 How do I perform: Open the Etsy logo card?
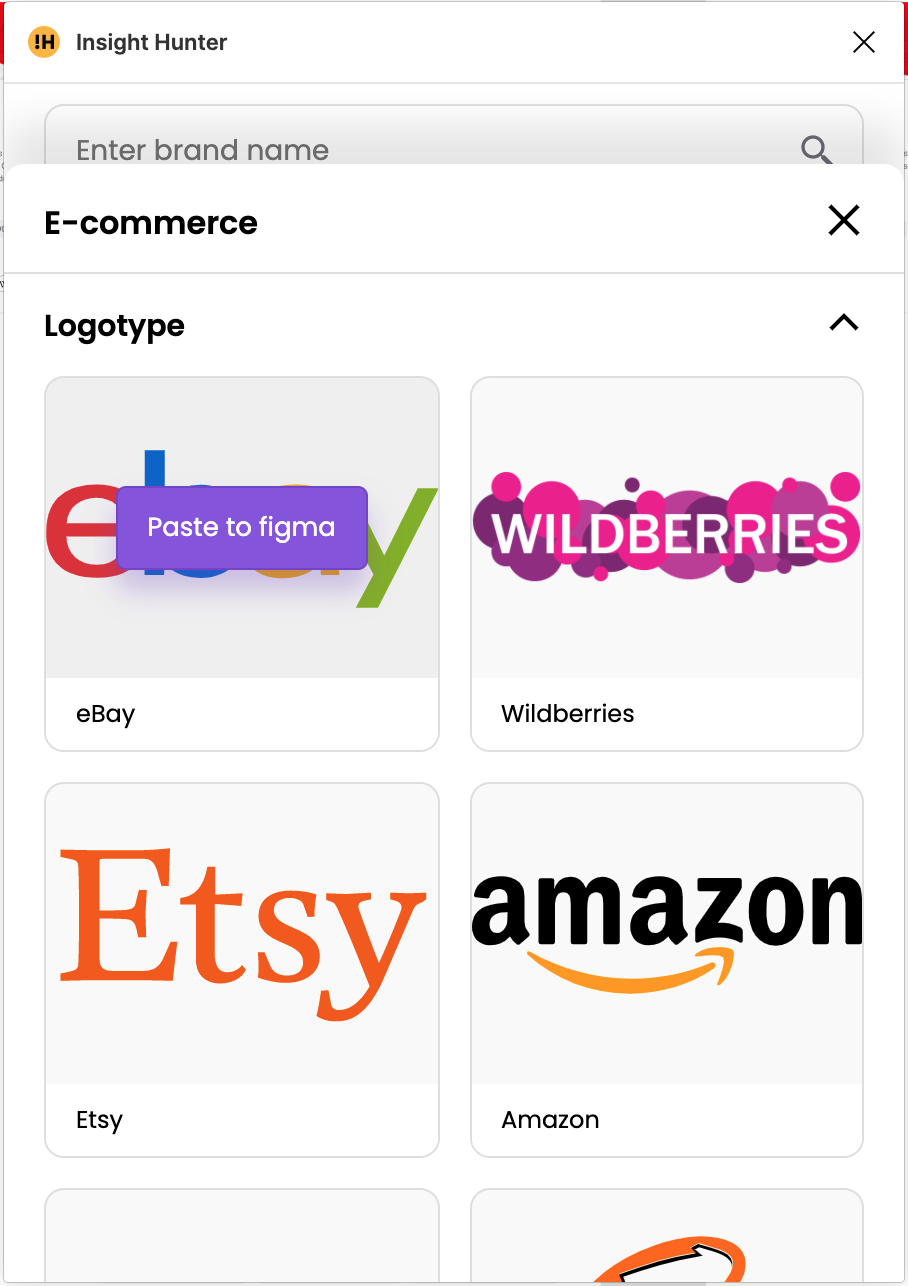point(242,968)
